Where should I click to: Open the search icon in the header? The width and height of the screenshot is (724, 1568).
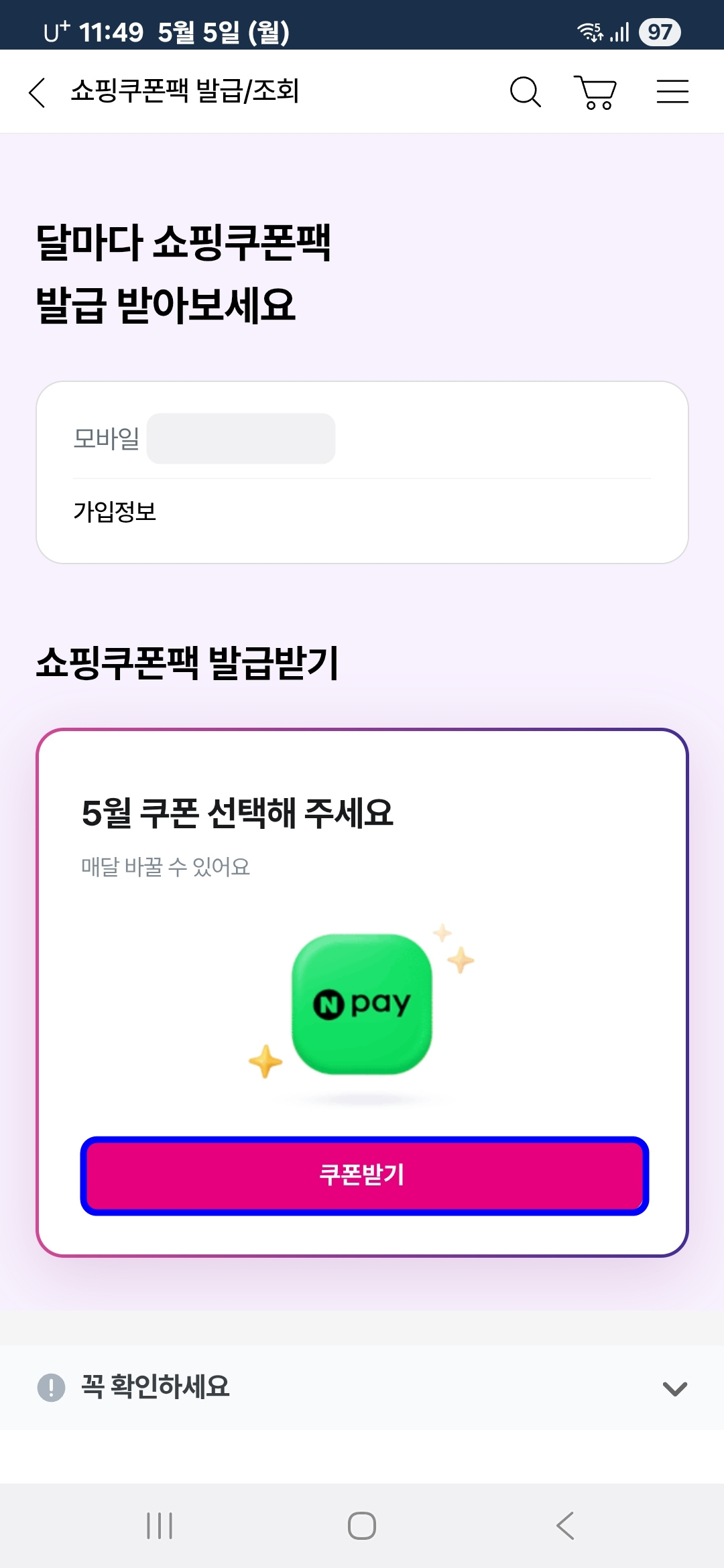pos(526,92)
